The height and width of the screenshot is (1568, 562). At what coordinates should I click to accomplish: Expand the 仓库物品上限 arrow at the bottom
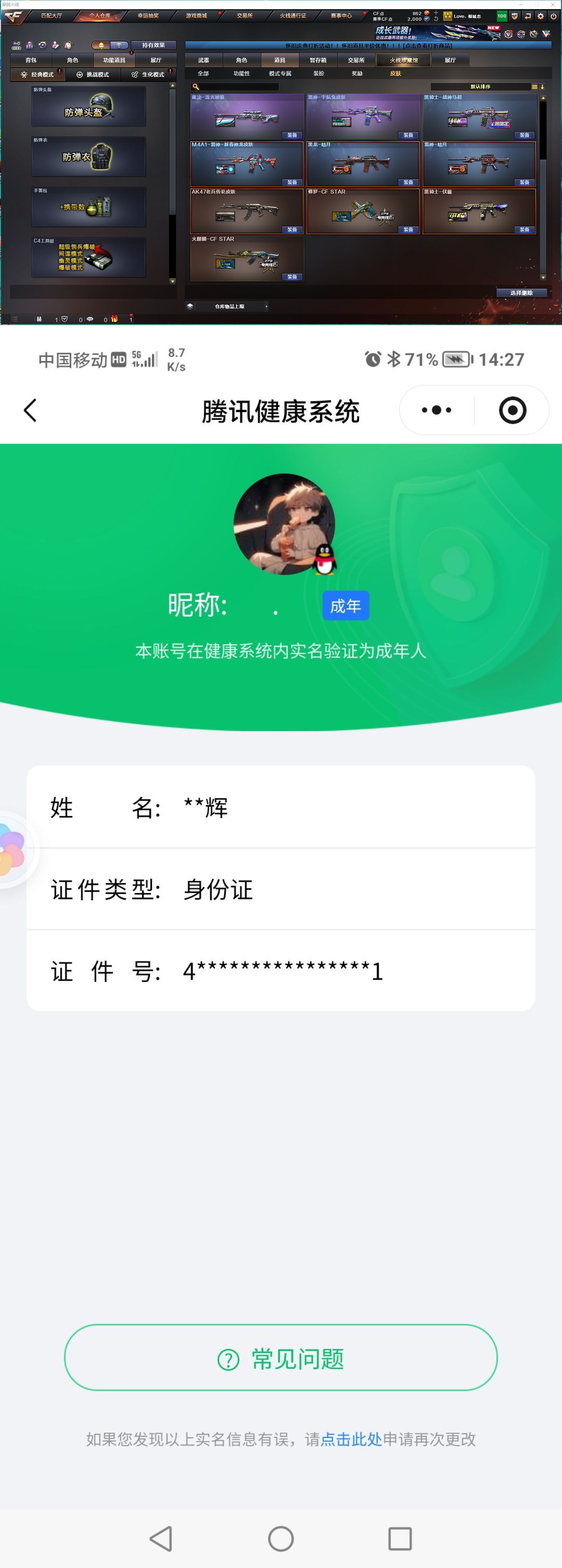(266, 307)
